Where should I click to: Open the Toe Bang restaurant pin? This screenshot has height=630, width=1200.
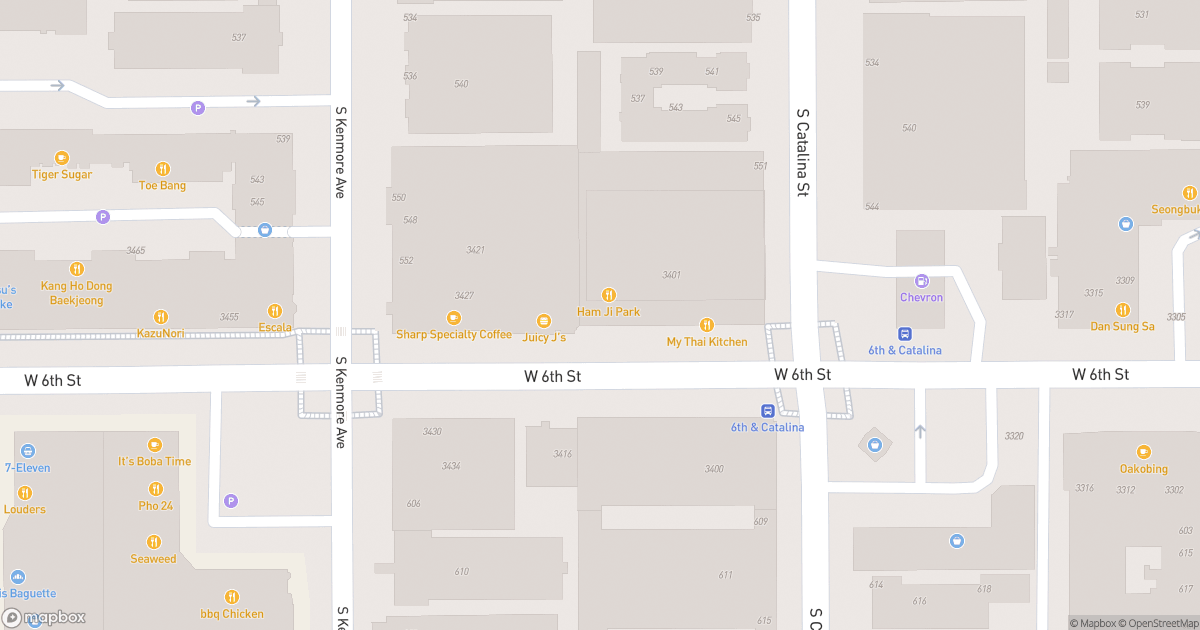coord(162,169)
